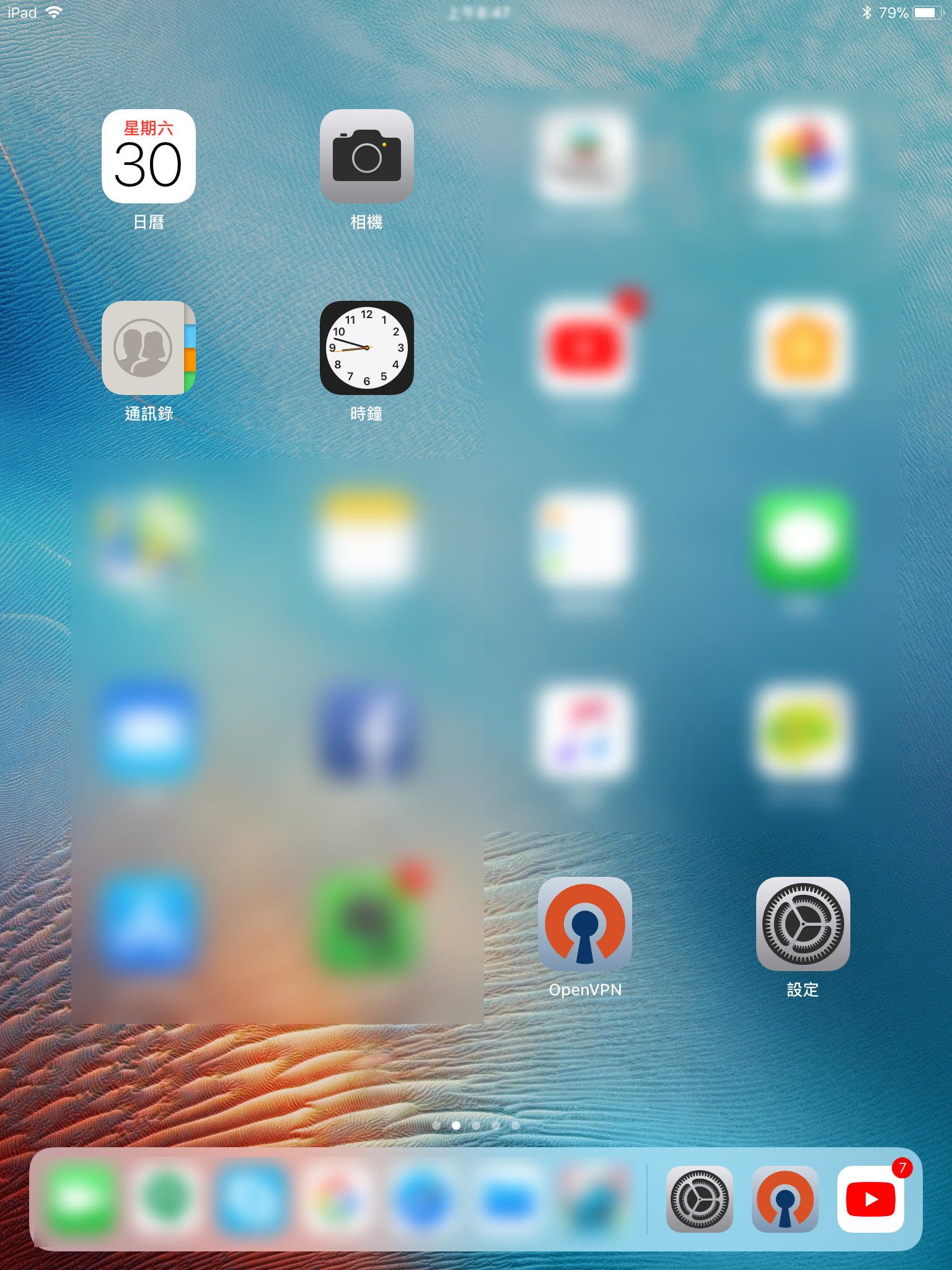Launch the Camera app (相機)
This screenshot has width=952, height=1270.
[x=366, y=156]
